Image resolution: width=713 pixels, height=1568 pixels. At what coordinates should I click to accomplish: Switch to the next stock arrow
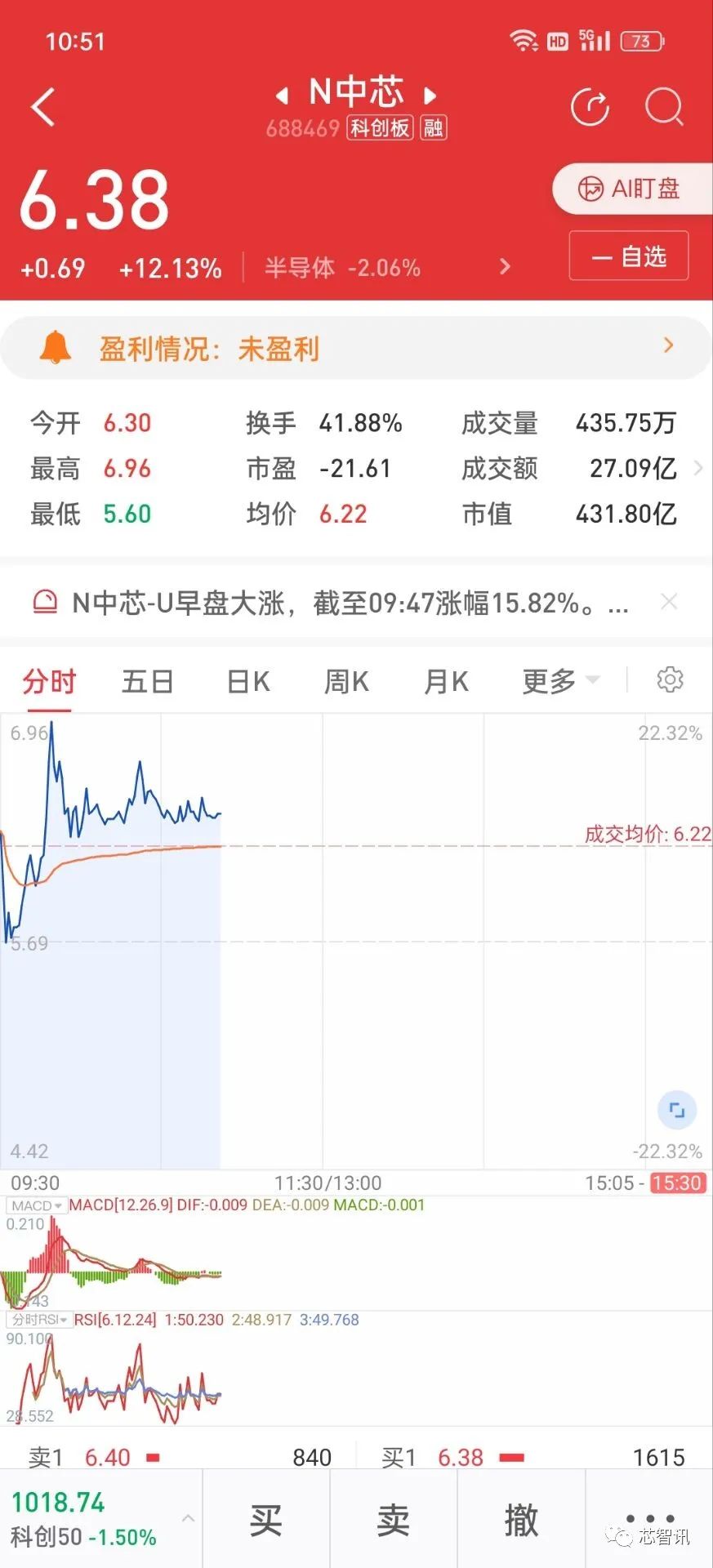[x=430, y=96]
